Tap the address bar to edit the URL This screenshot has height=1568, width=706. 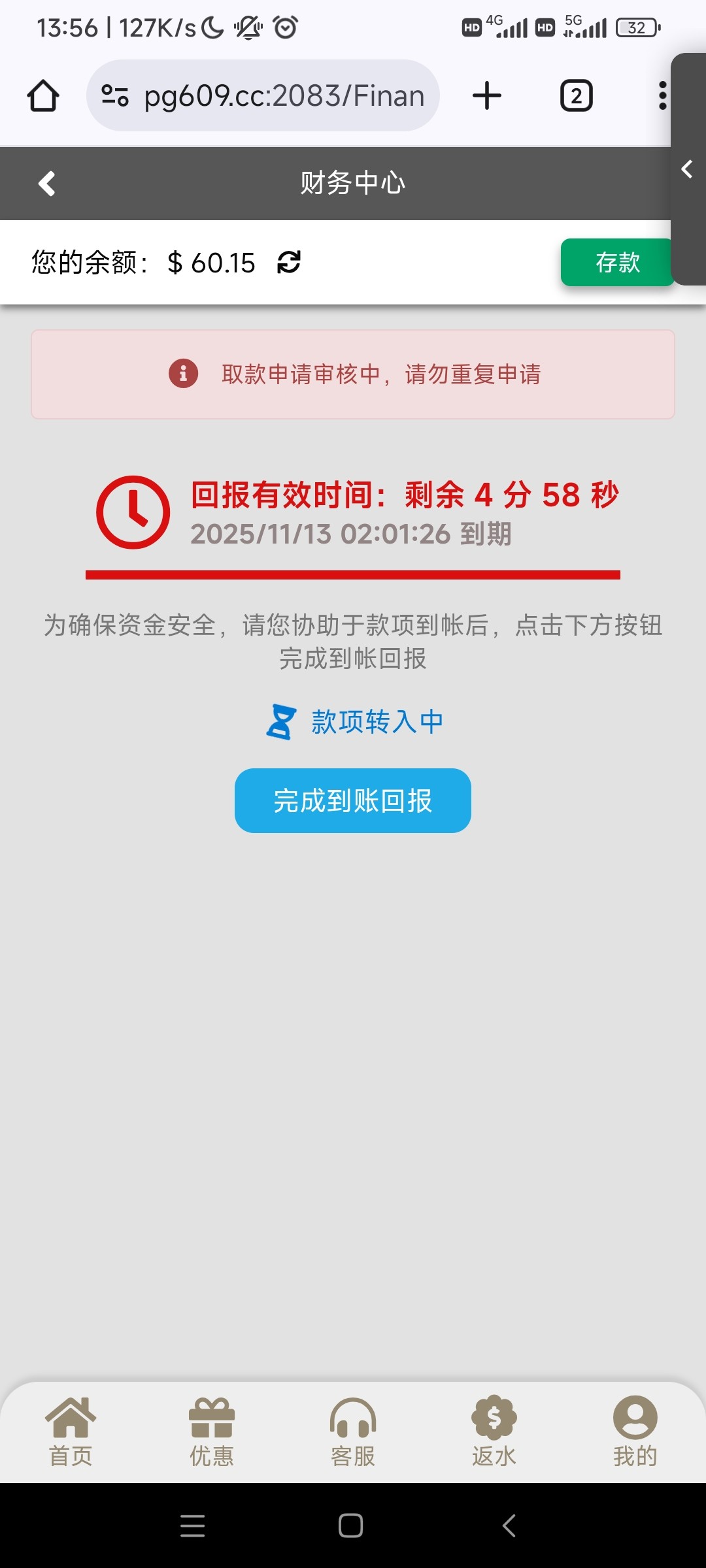pos(281,95)
